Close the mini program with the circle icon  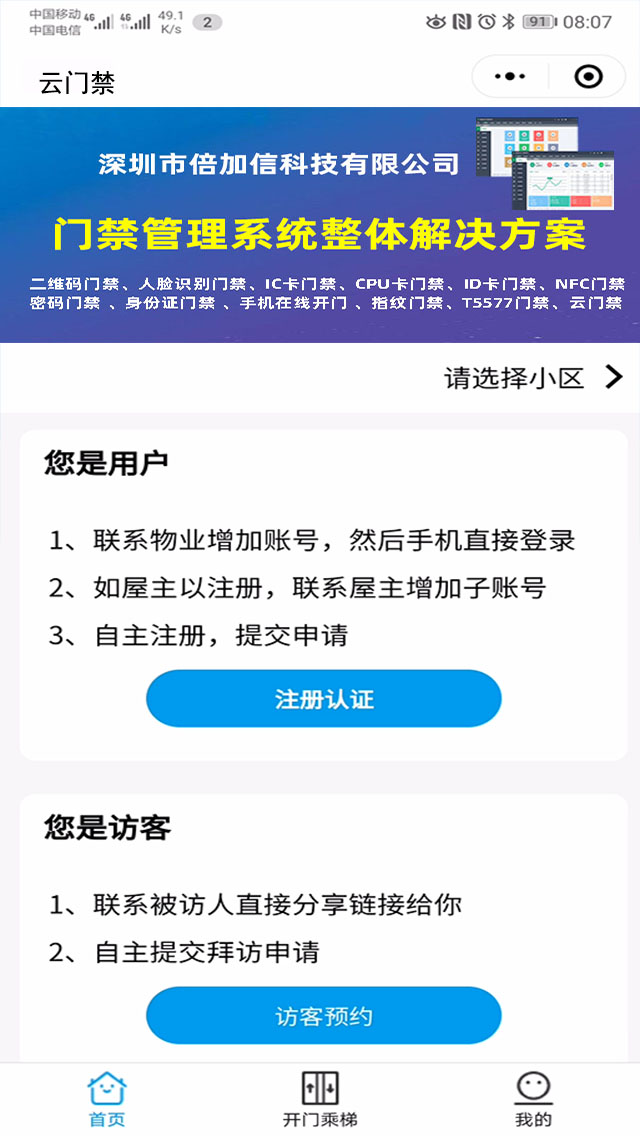[588, 77]
